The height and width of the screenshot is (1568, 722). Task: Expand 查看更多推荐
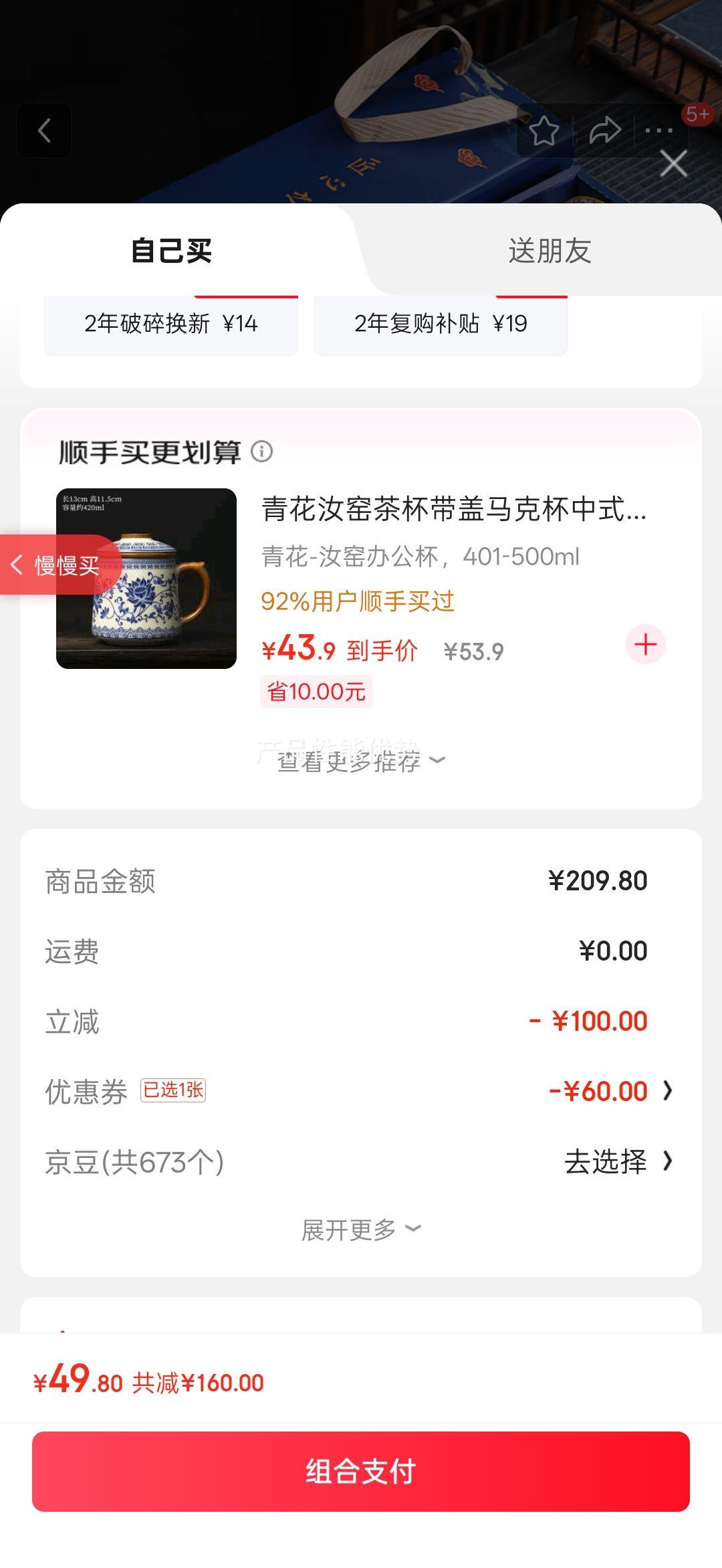(x=361, y=761)
